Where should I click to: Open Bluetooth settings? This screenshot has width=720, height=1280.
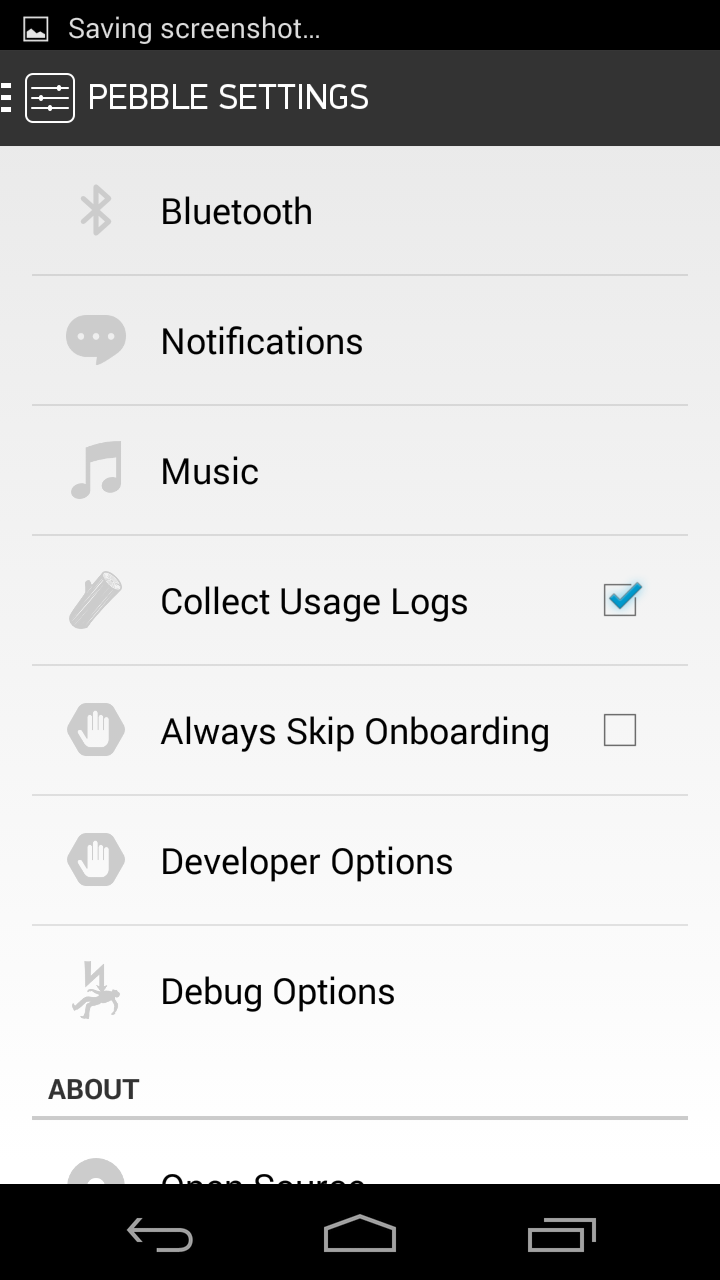[360, 211]
